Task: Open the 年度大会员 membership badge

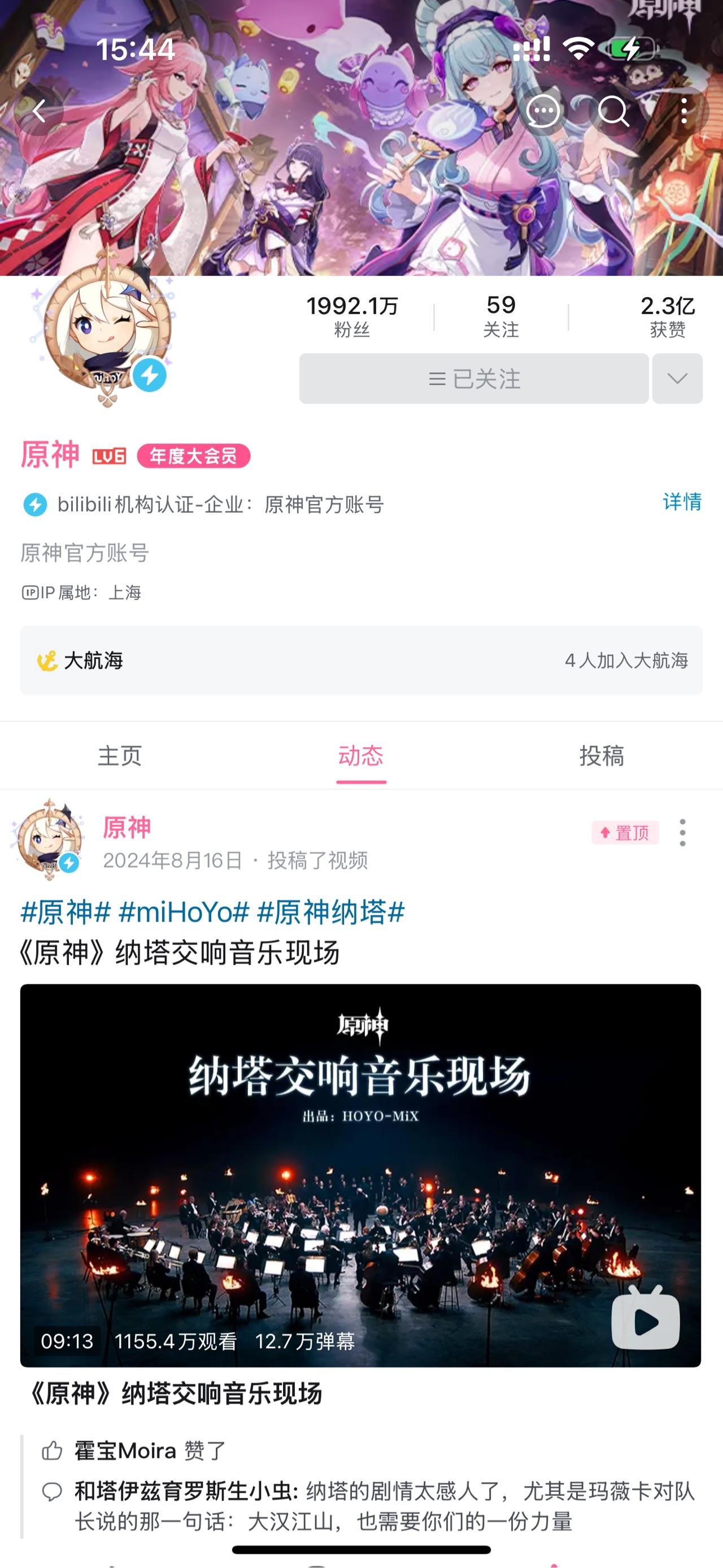Action: [x=194, y=456]
